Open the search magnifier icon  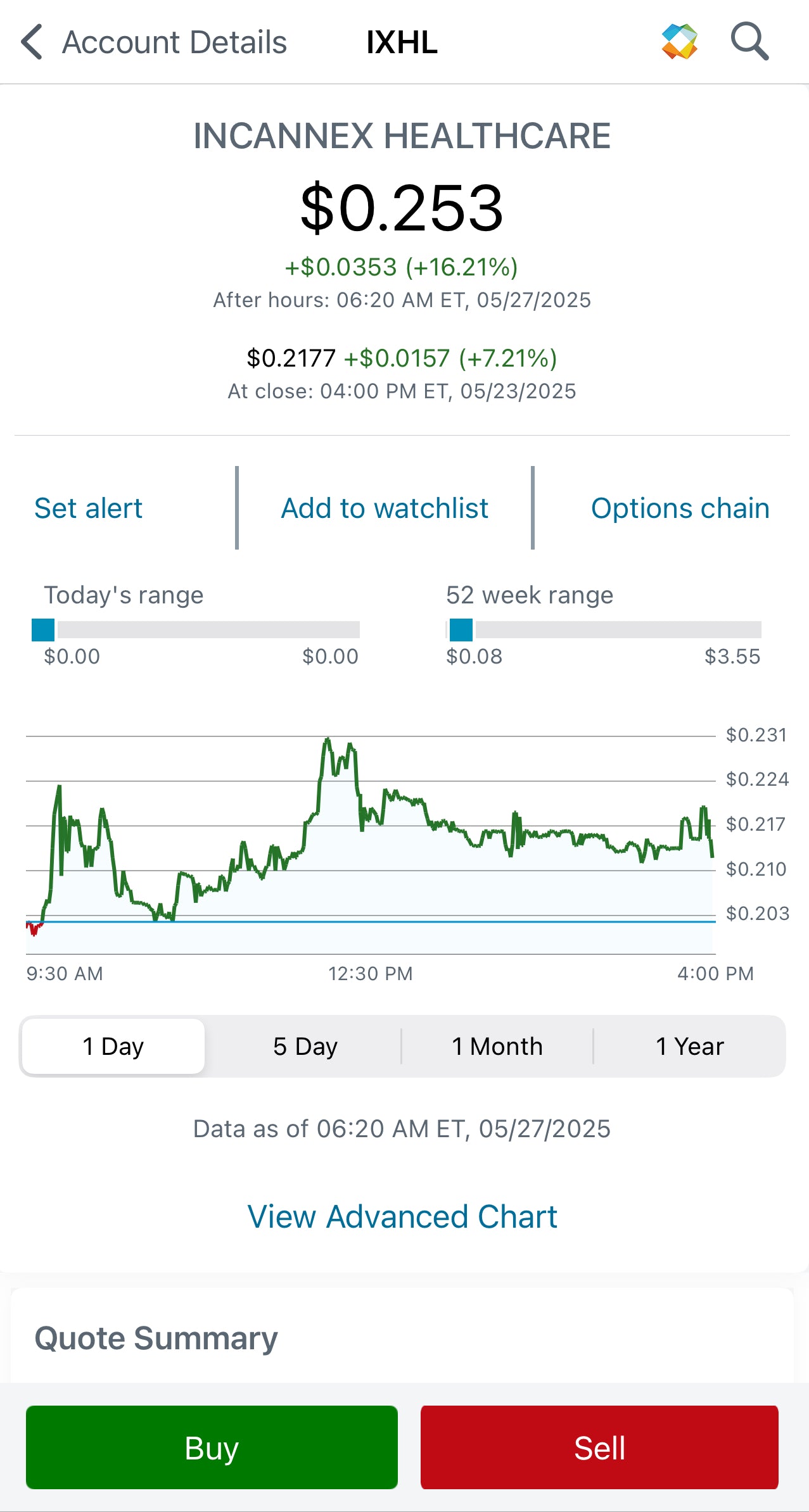750,42
